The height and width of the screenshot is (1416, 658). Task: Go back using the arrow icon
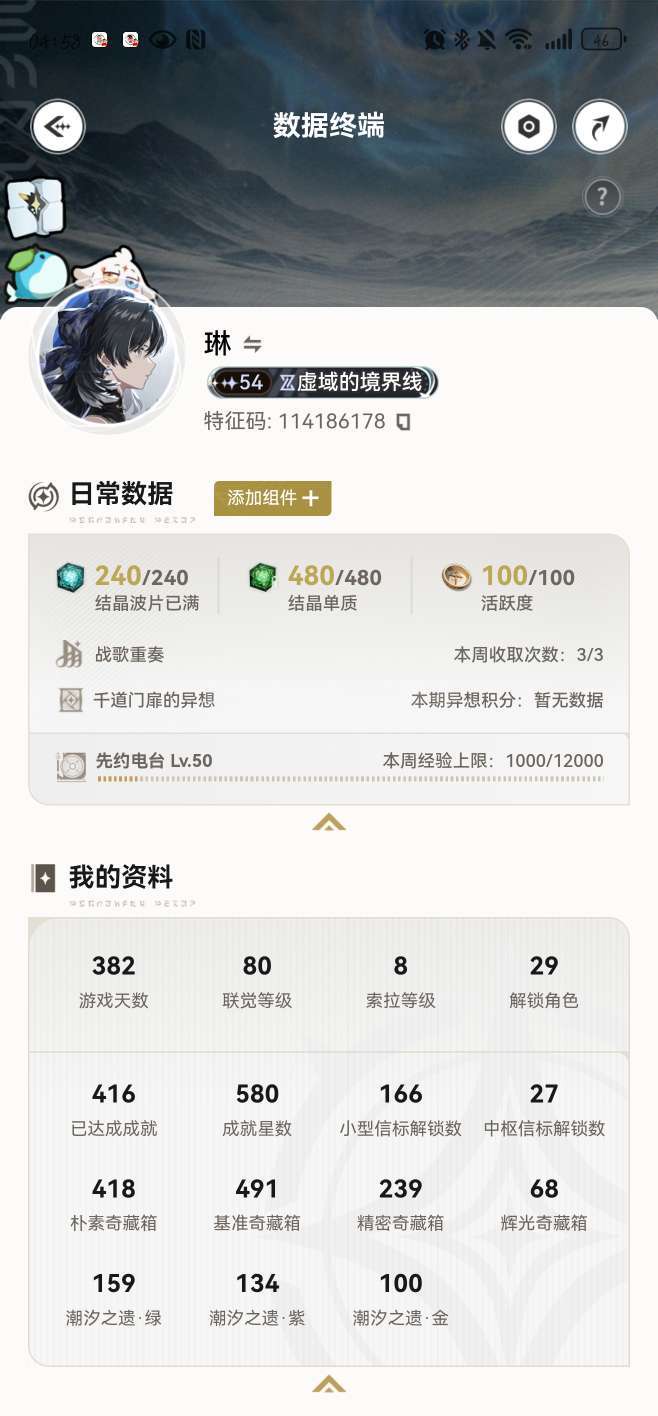click(x=58, y=127)
